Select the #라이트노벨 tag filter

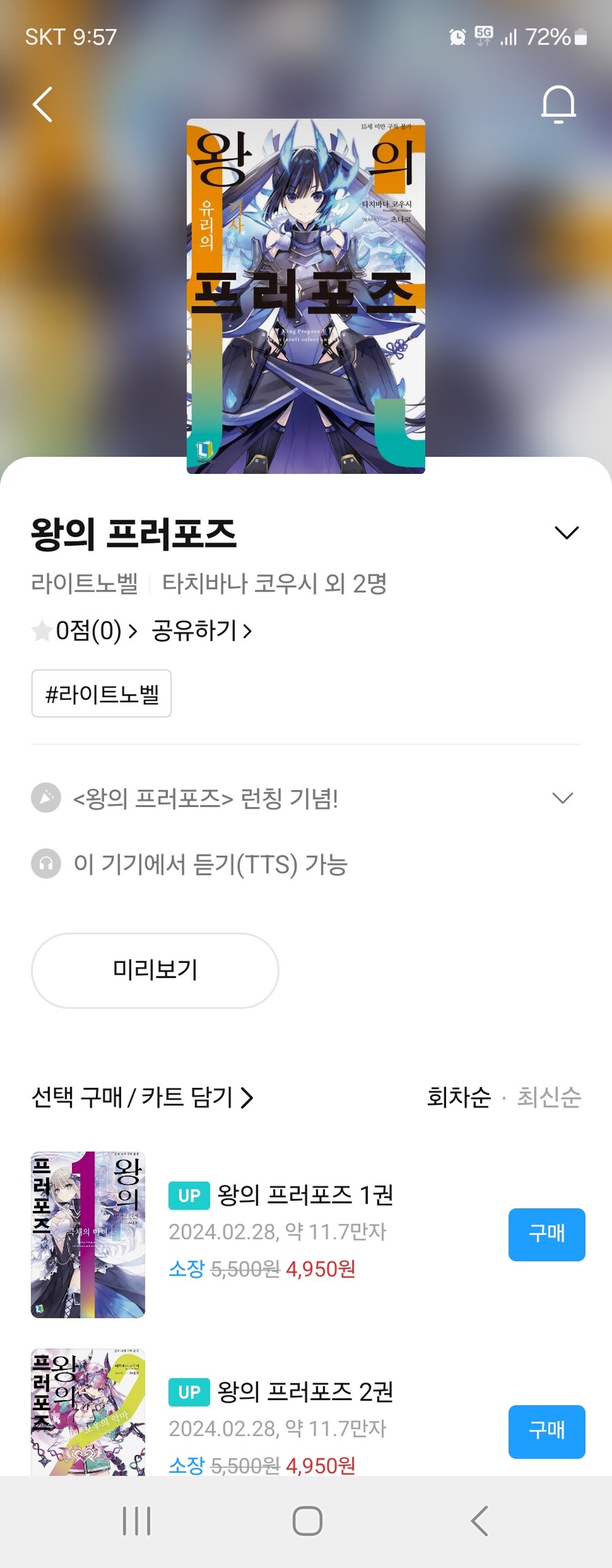(x=101, y=693)
